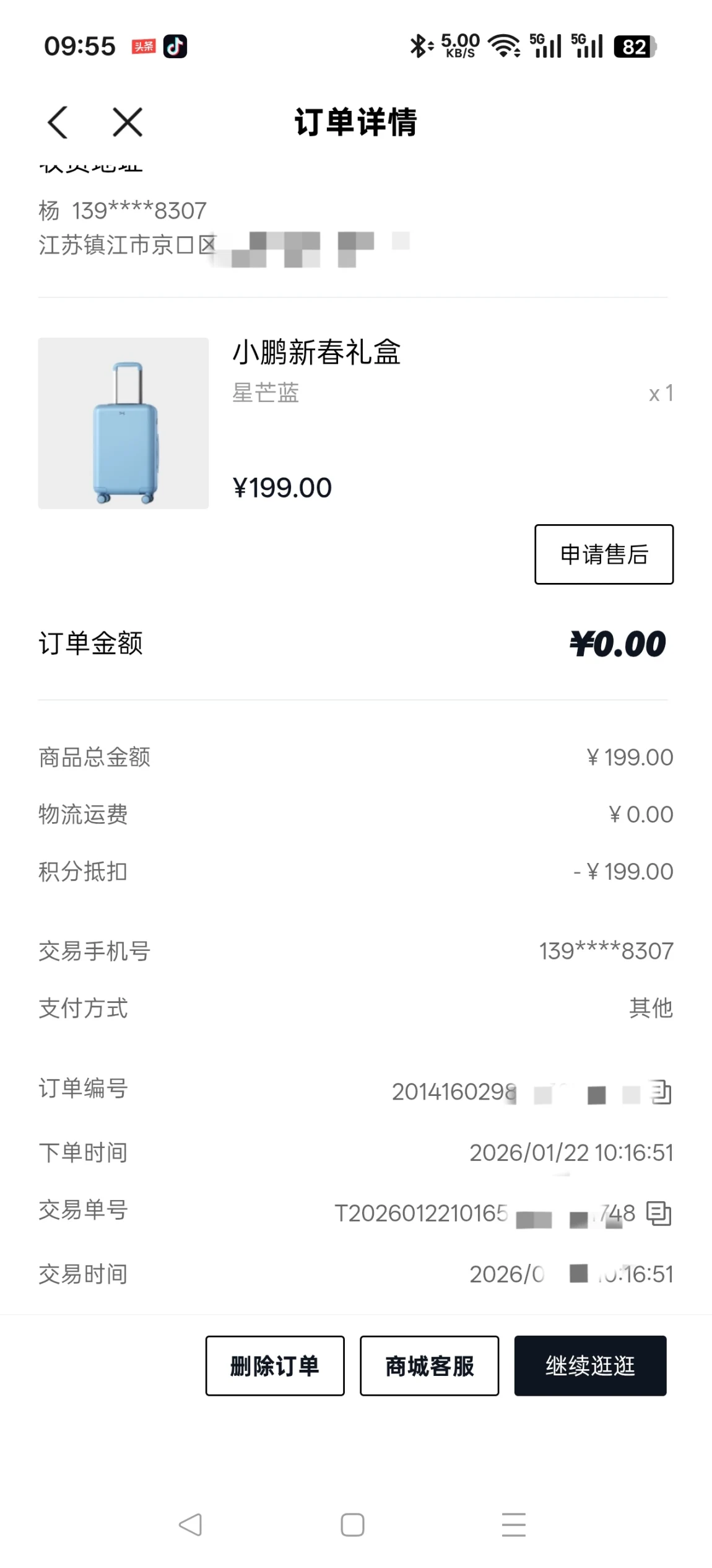Select 继续逛逛 to keep shopping

pyautogui.click(x=590, y=1365)
